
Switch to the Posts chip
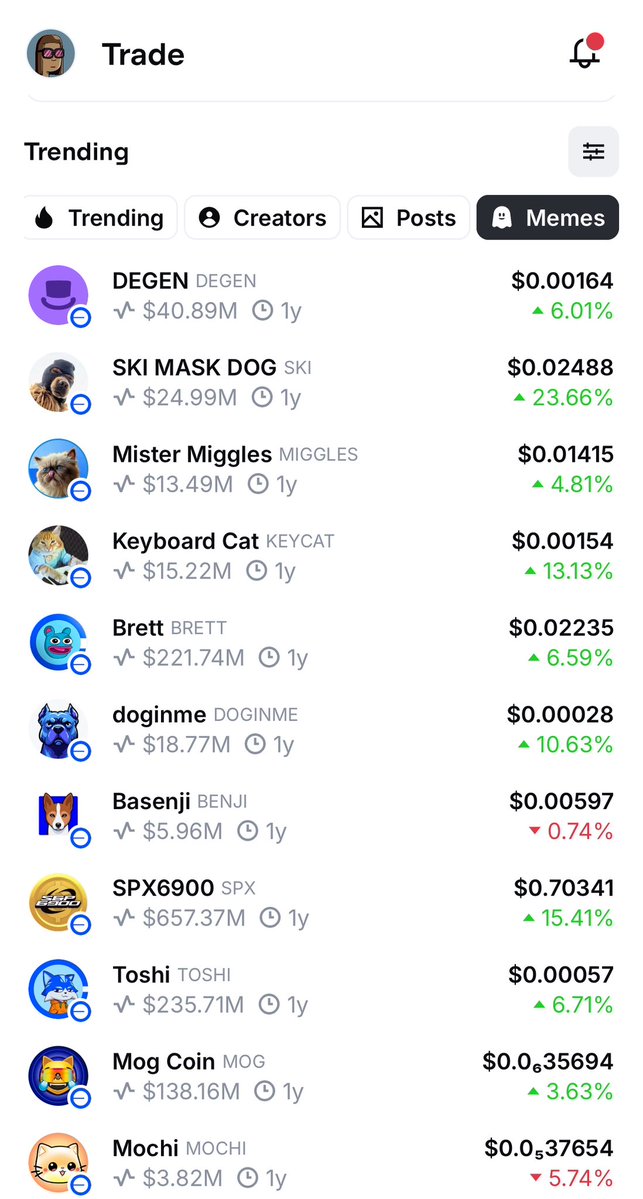tap(408, 218)
